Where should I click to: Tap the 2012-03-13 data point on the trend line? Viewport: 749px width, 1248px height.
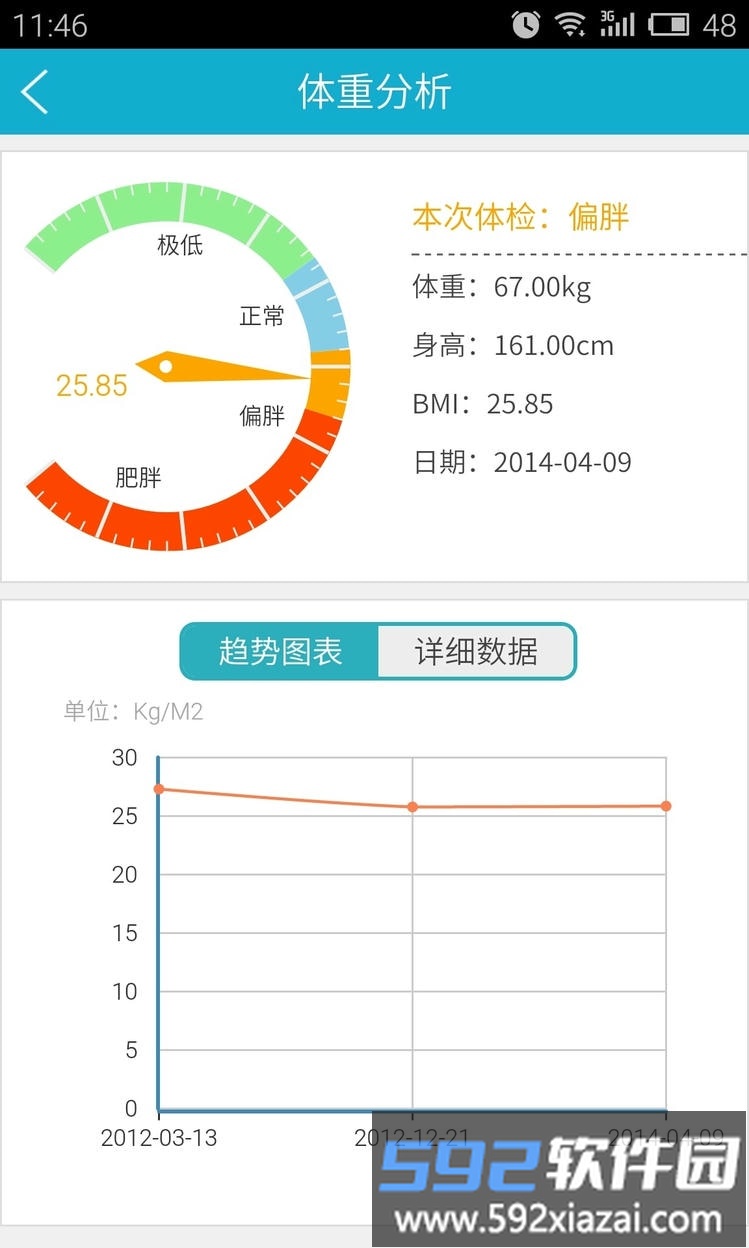coord(157,788)
